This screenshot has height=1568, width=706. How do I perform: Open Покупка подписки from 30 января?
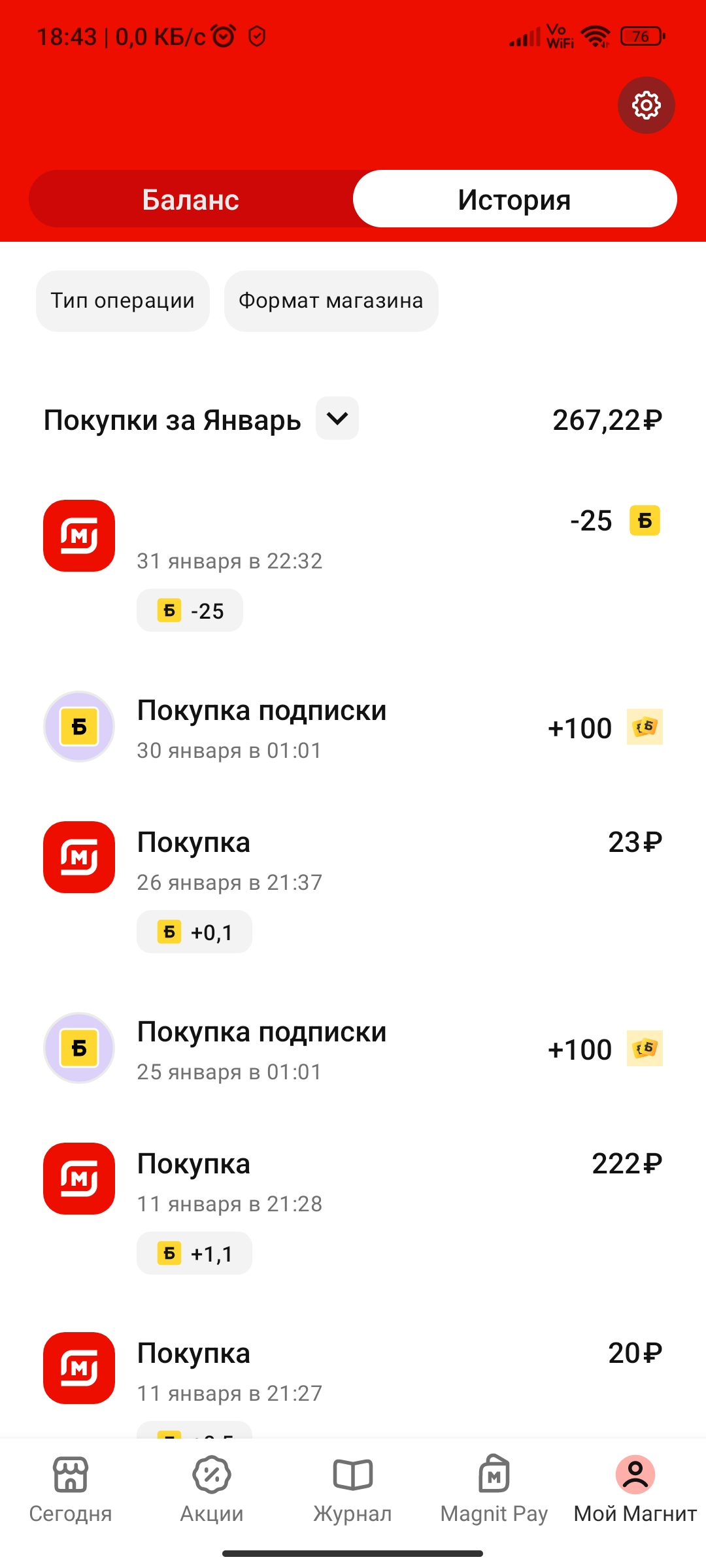click(x=353, y=727)
